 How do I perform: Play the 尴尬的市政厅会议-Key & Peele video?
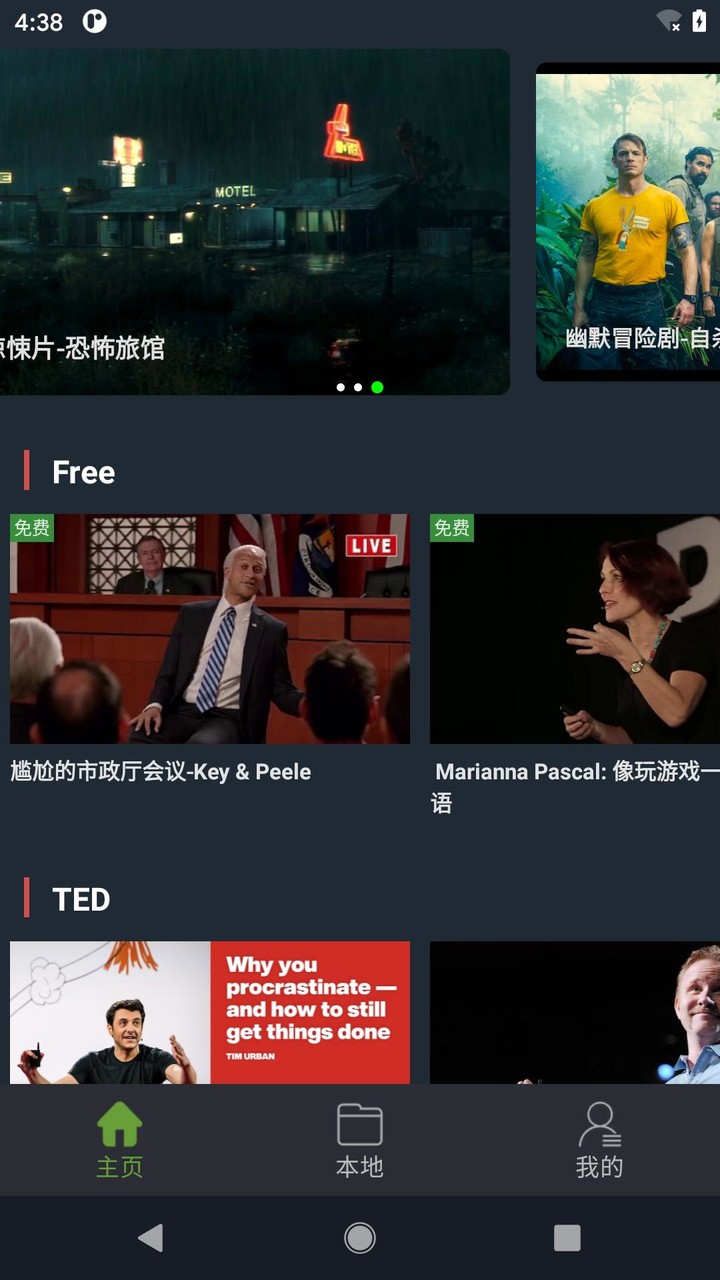pos(210,628)
